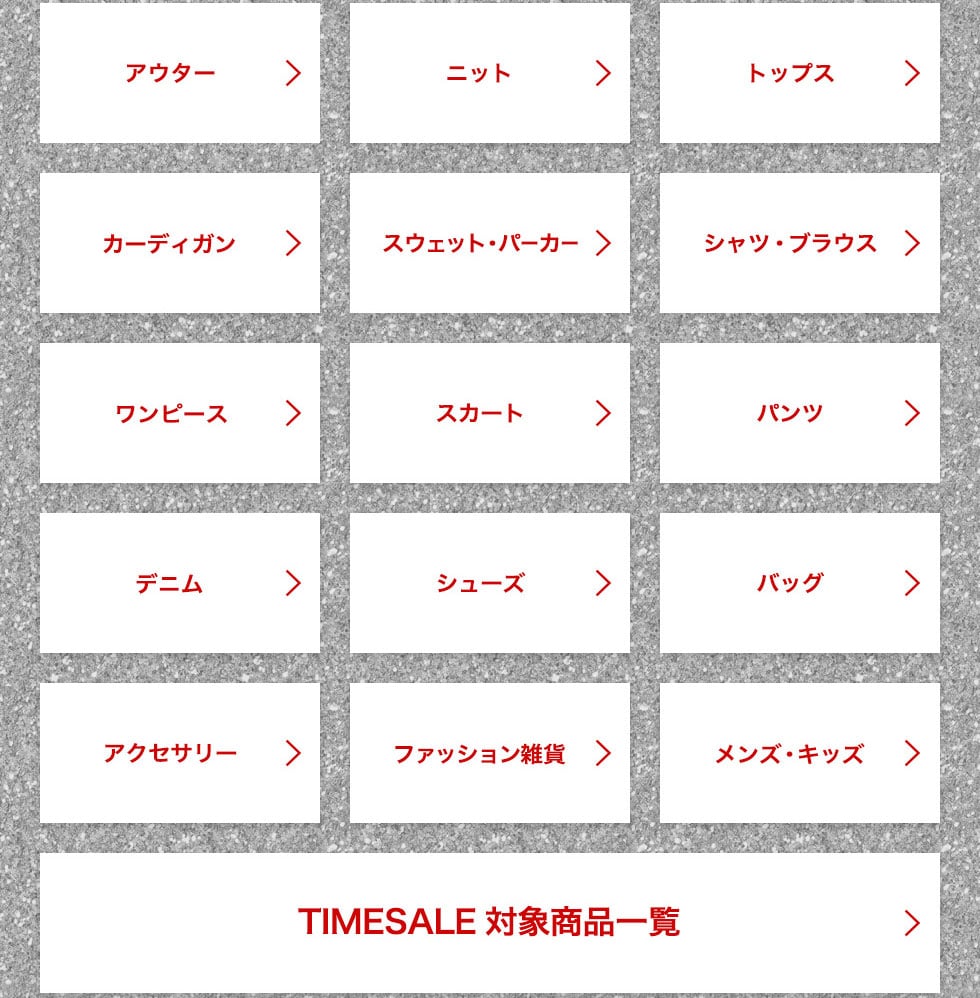Select the ニット category
This screenshot has width=980, height=998.
[x=490, y=73]
